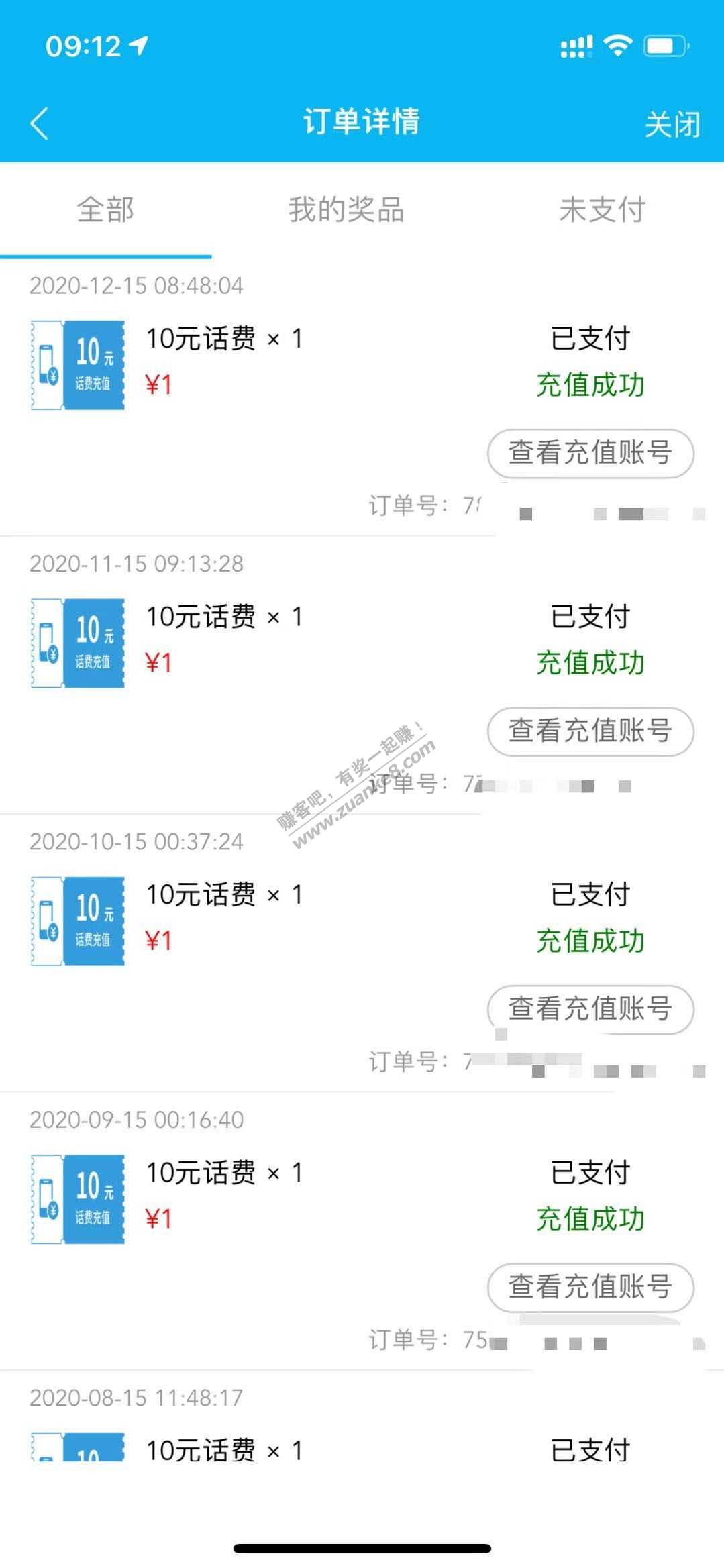Image resolution: width=724 pixels, height=1568 pixels.
Task: Switch to the 全部 tab
Action: click(x=106, y=209)
